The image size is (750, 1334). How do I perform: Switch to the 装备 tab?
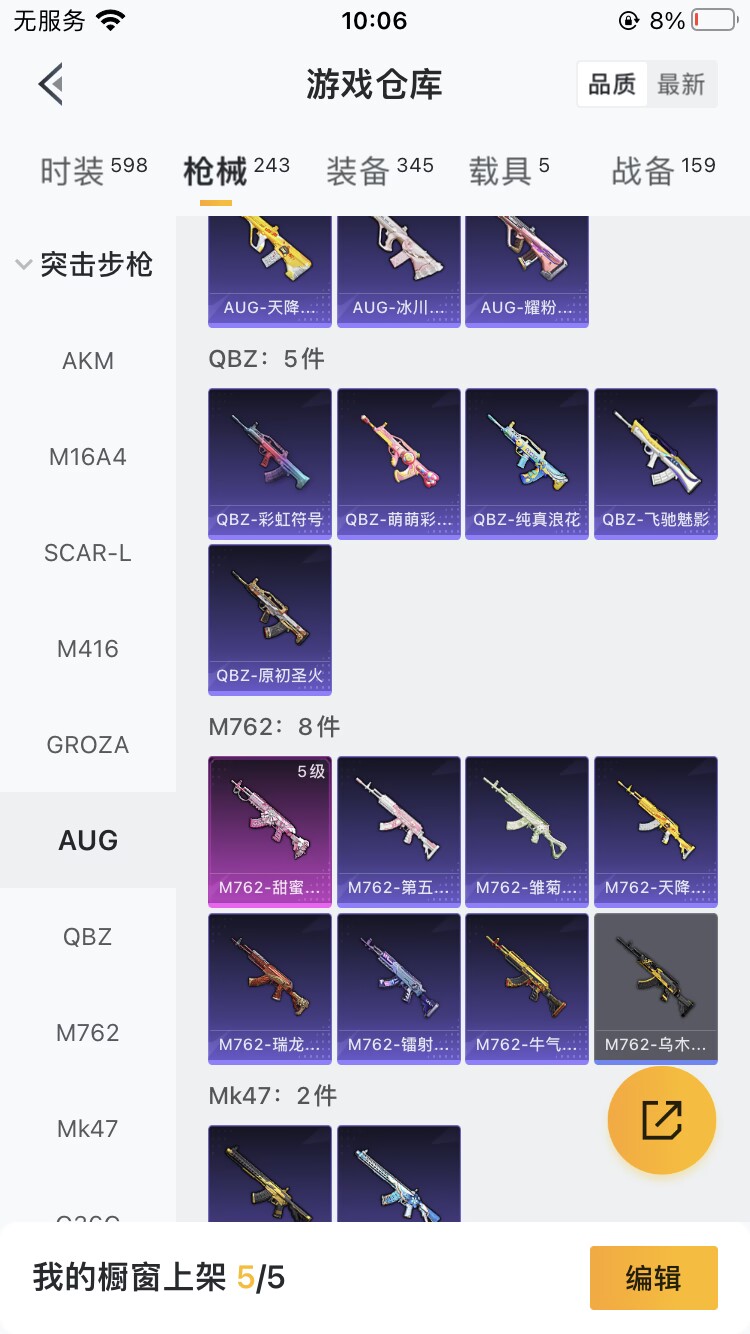(x=380, y=170)
